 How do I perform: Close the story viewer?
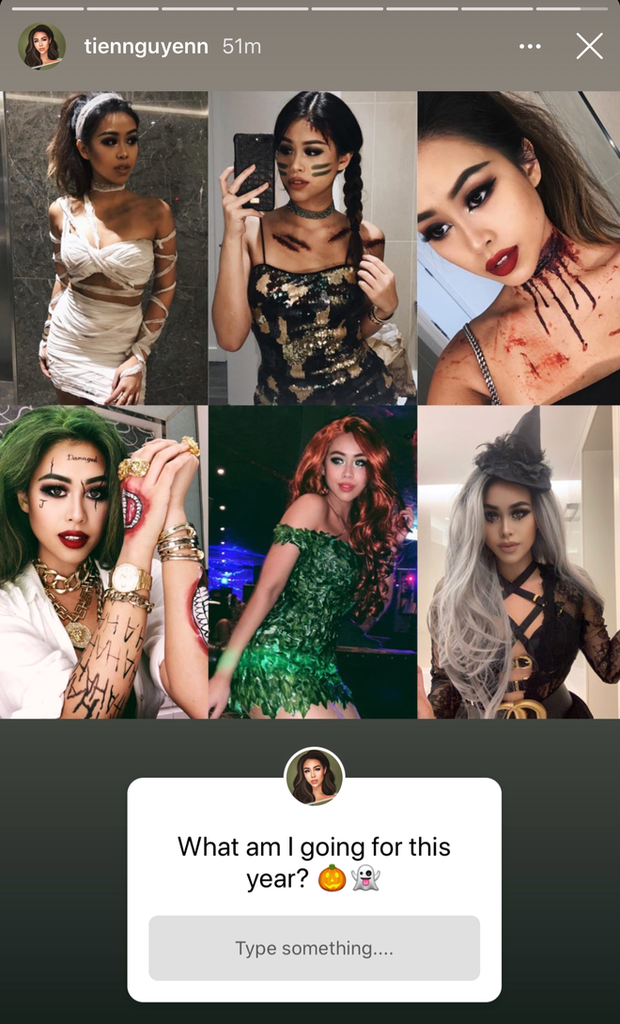tap(589, 46)
